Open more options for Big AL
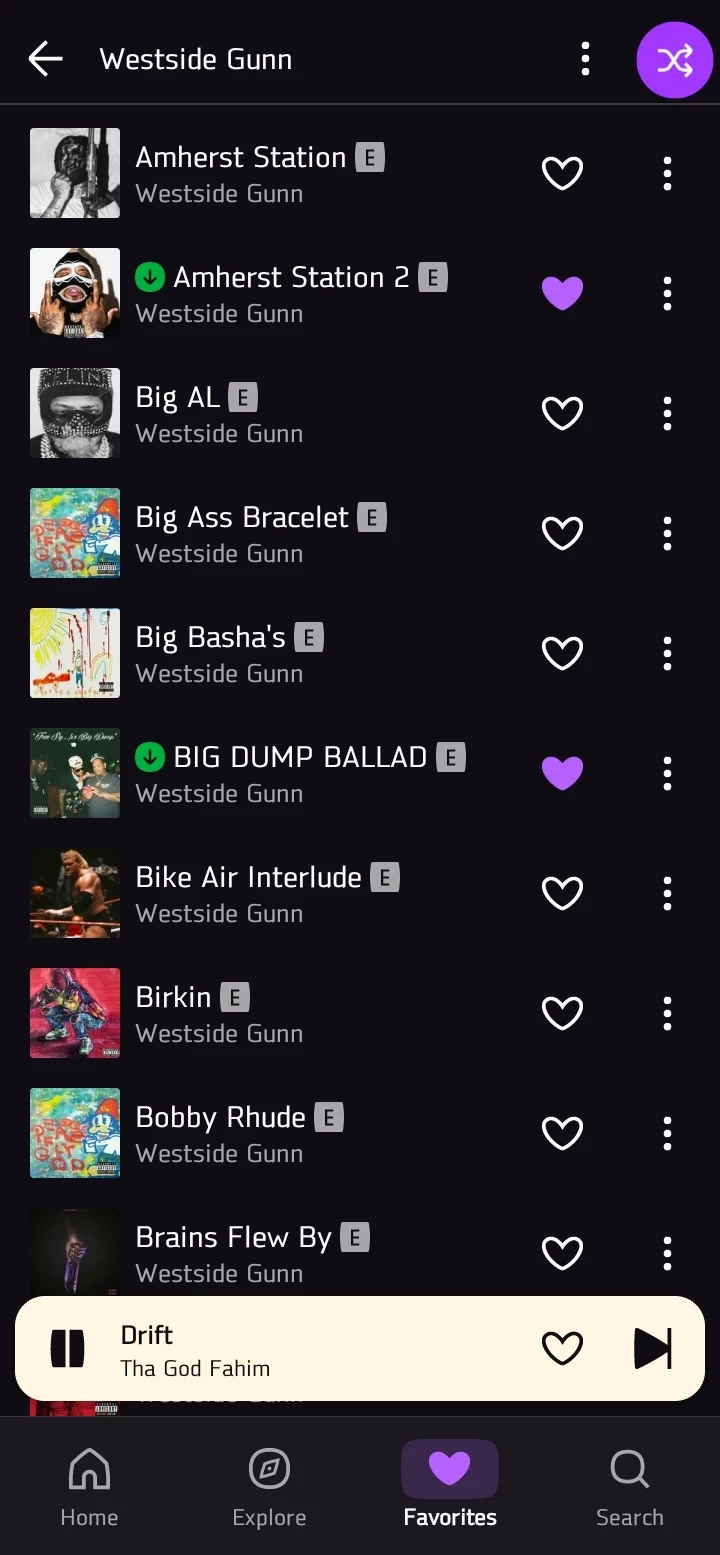The image size is (720, 1555). pyautogui.click(x=667, y=413)
